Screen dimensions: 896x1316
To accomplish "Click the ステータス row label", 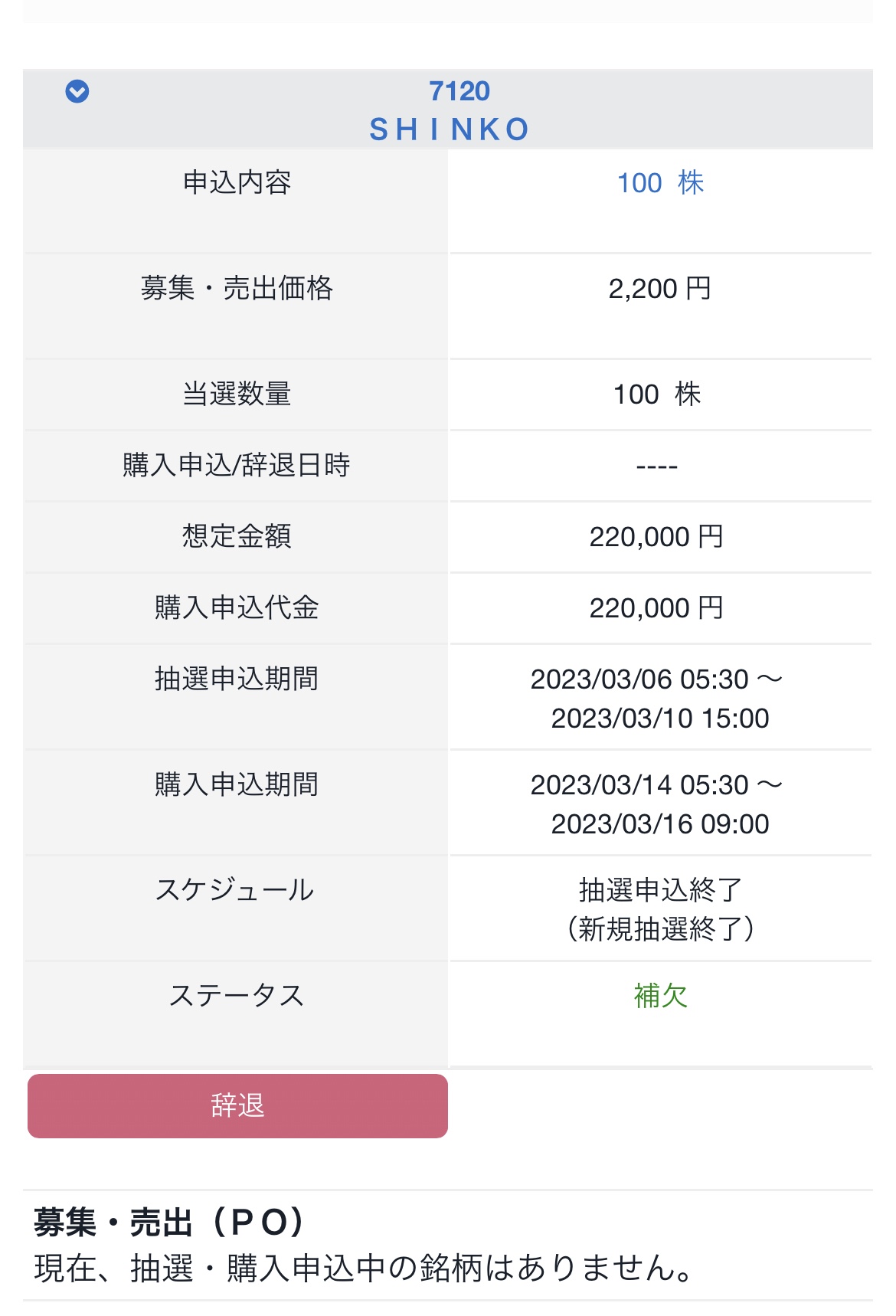I will [x=234, y=996].
